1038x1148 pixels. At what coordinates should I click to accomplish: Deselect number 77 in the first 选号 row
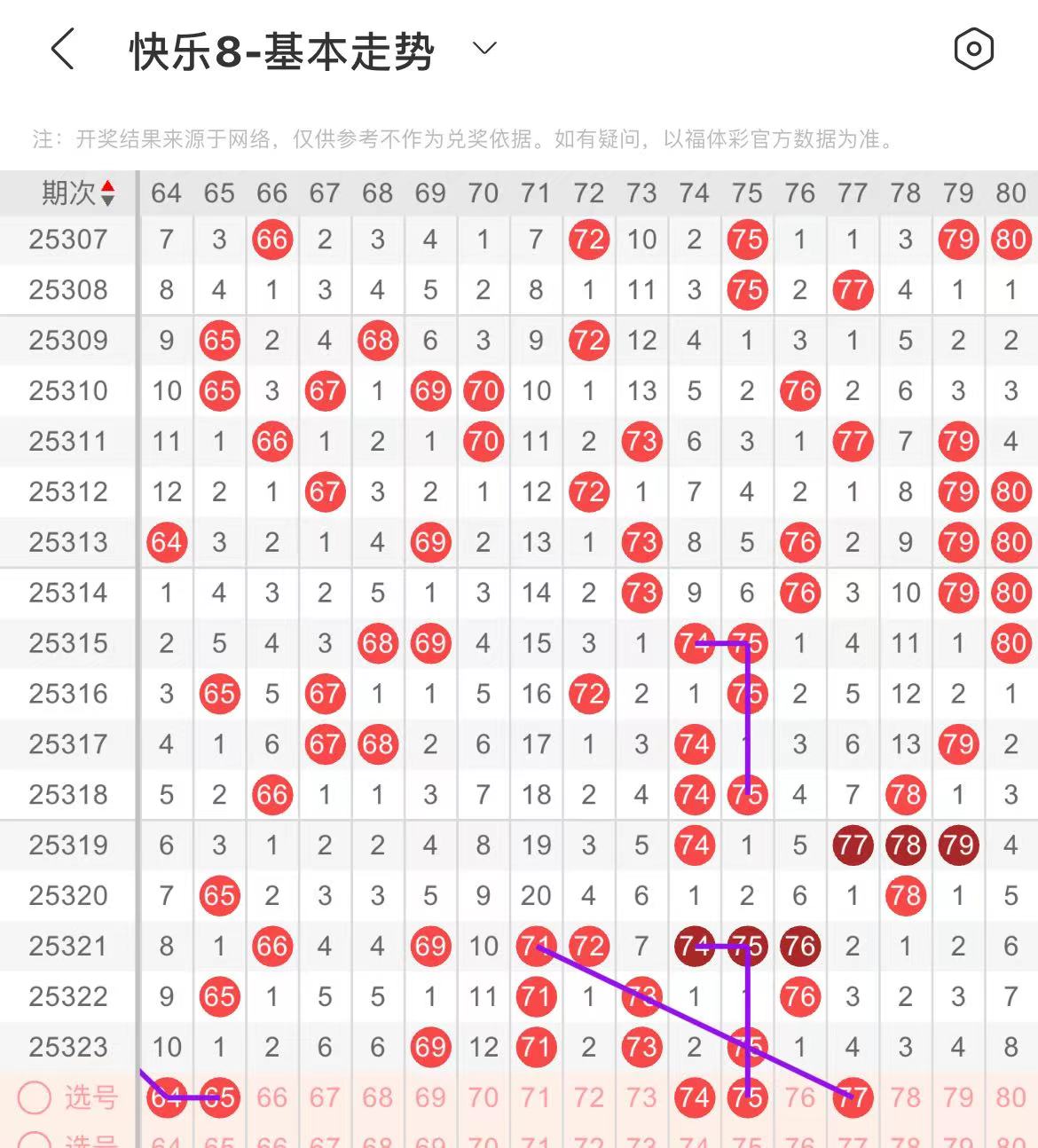click(x=853, y=1097)
